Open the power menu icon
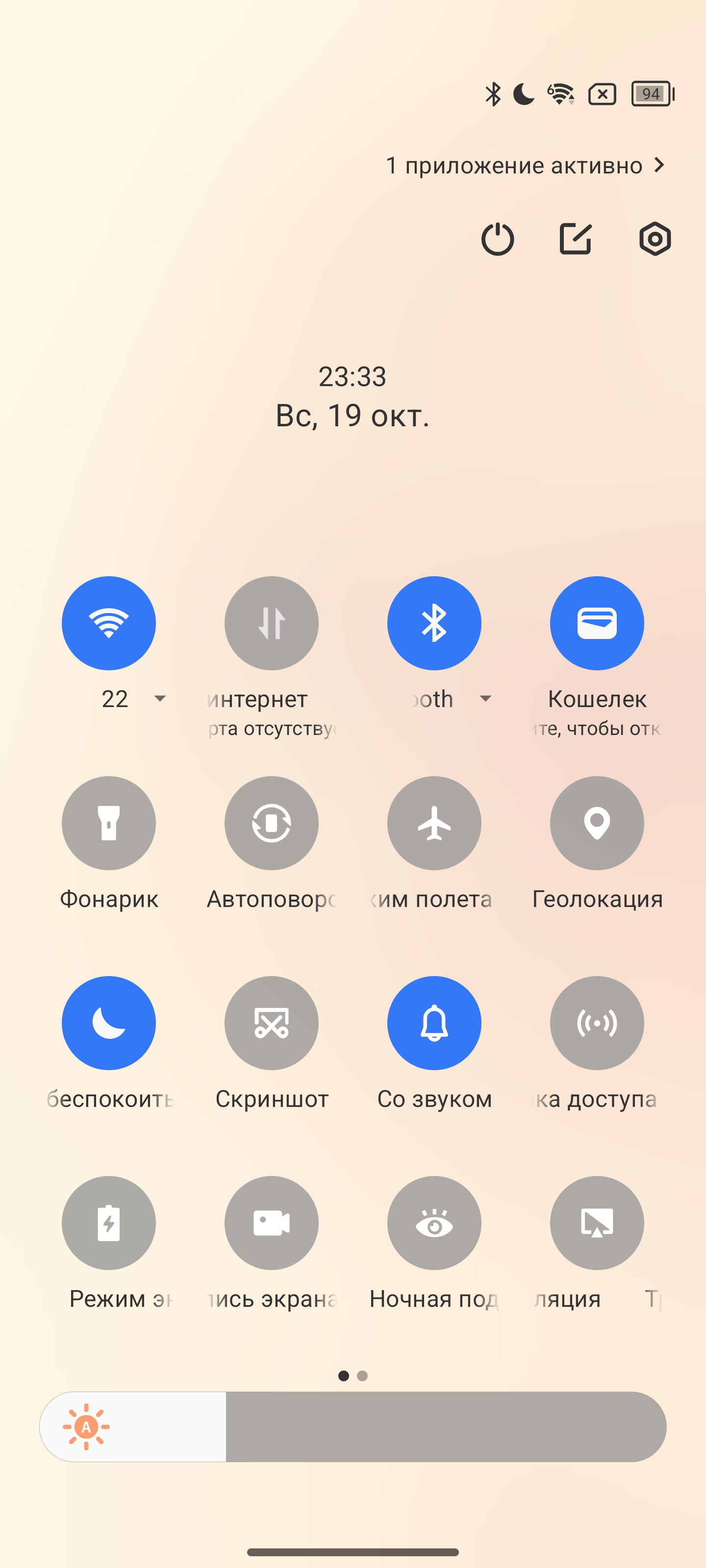The height and width of the screenshot is (1568, 706). click(497, 239)
